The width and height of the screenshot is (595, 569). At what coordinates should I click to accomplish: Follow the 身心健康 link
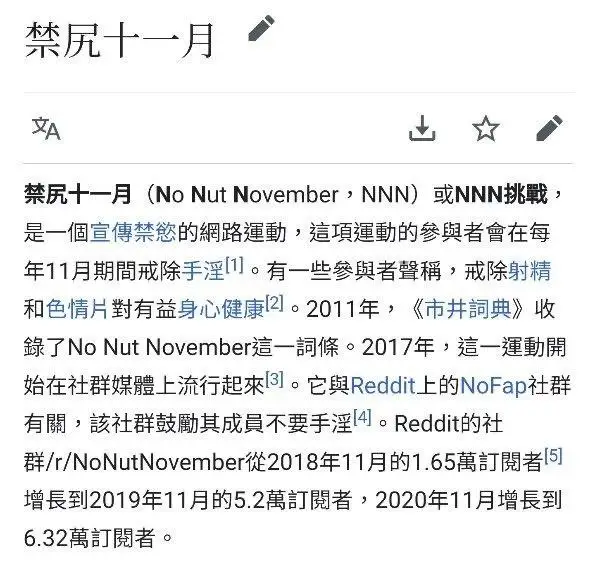tap(221, 309)
